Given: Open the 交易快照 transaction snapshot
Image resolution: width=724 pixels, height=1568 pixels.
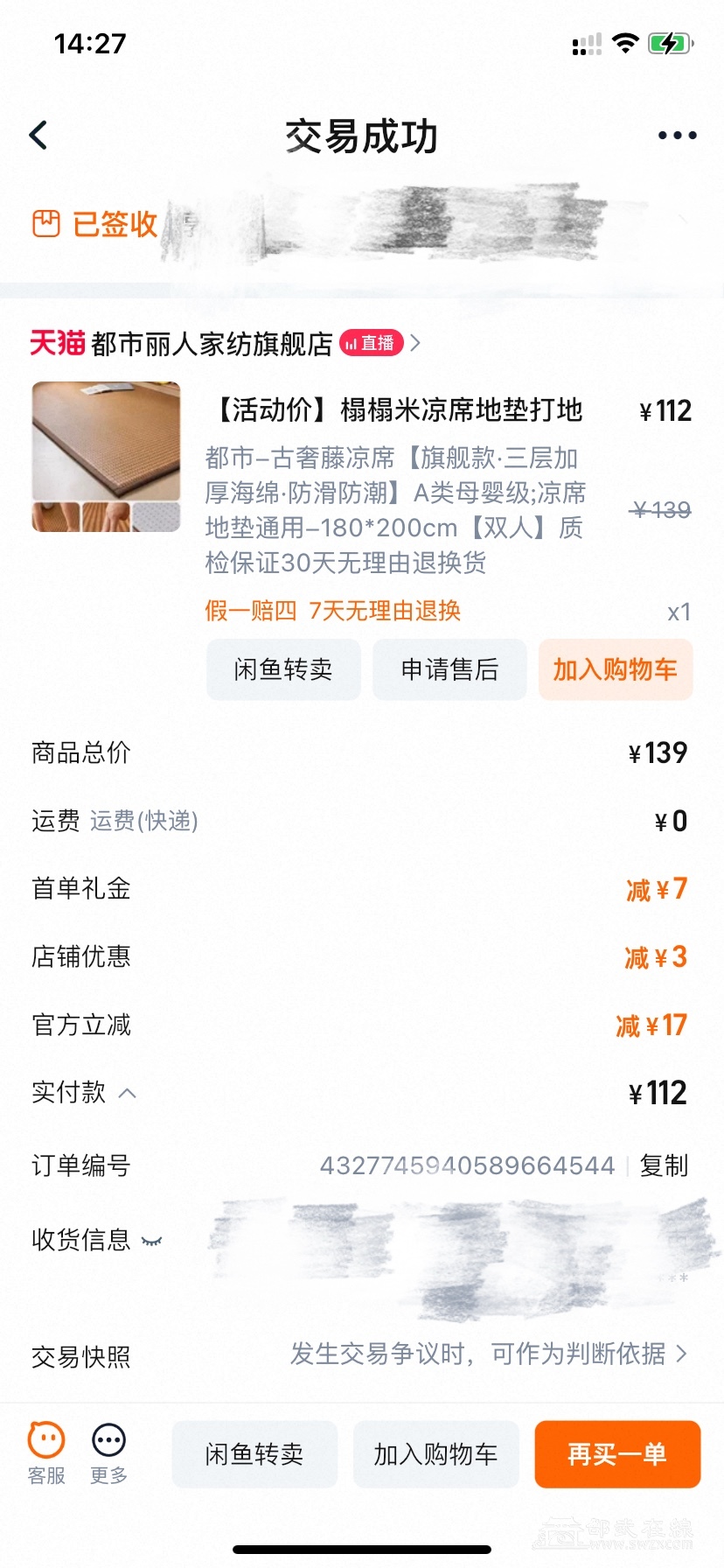Looking at the screenshot, I should [490, 1354].
